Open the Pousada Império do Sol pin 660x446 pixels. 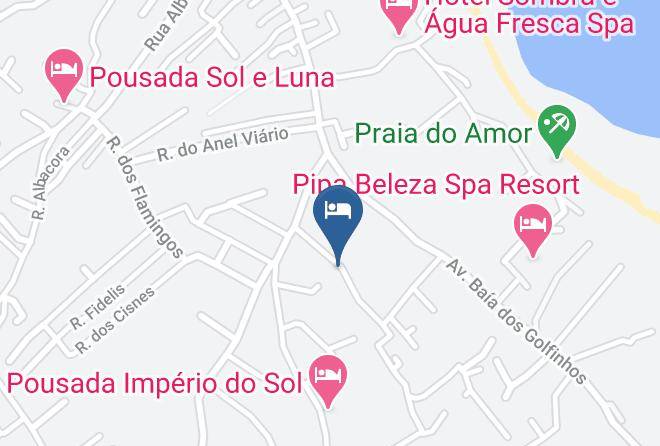(x=330, y=376)
